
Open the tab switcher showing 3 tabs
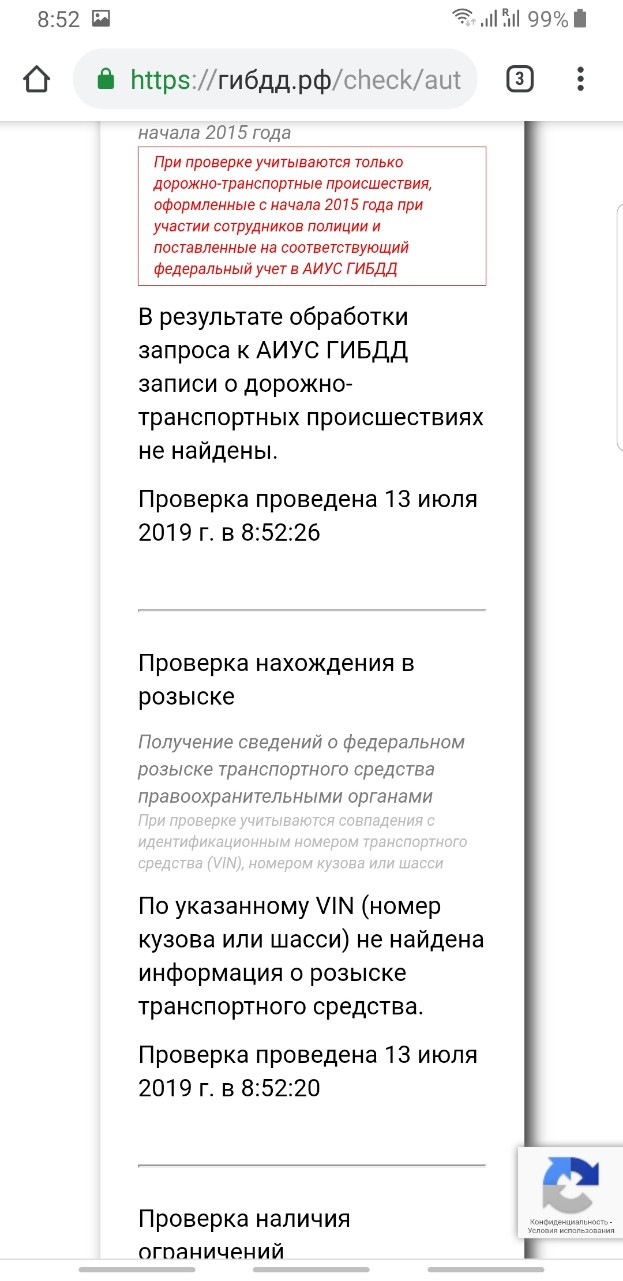pyautogui.click(x=519, y=79)
